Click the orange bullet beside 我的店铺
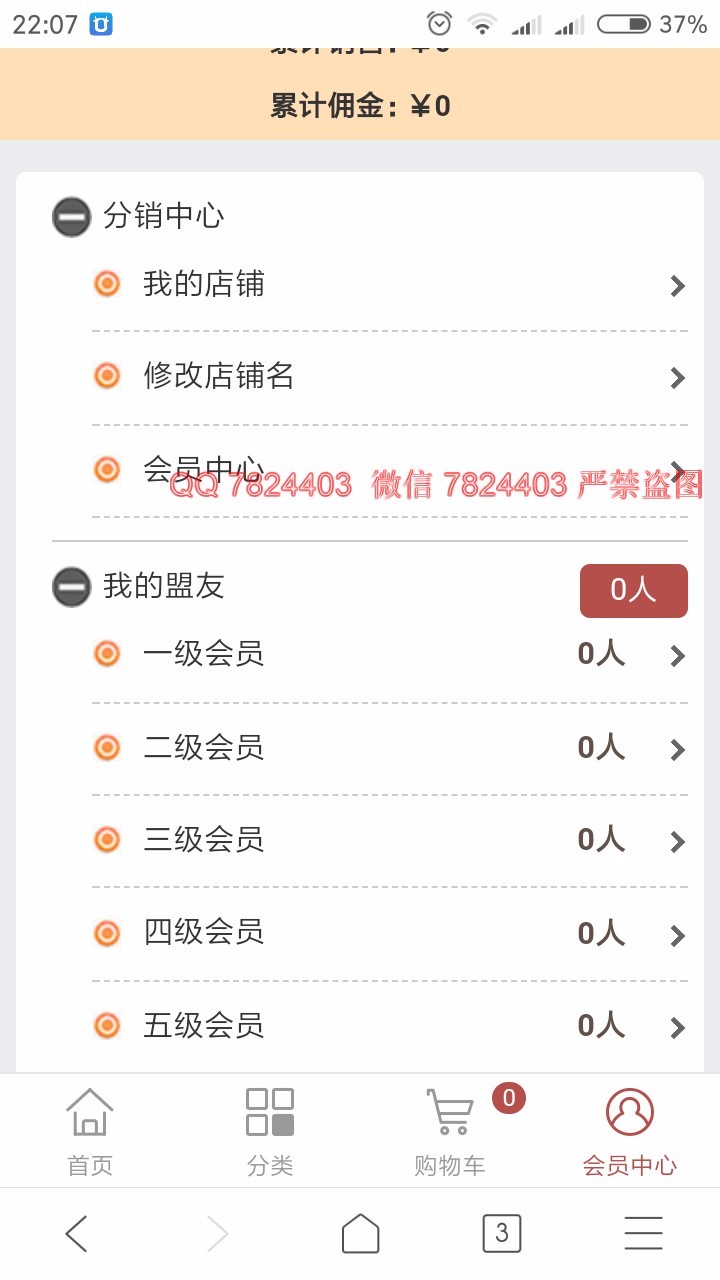This screenshot has width=720, height=1280. [x=107, y=283]
